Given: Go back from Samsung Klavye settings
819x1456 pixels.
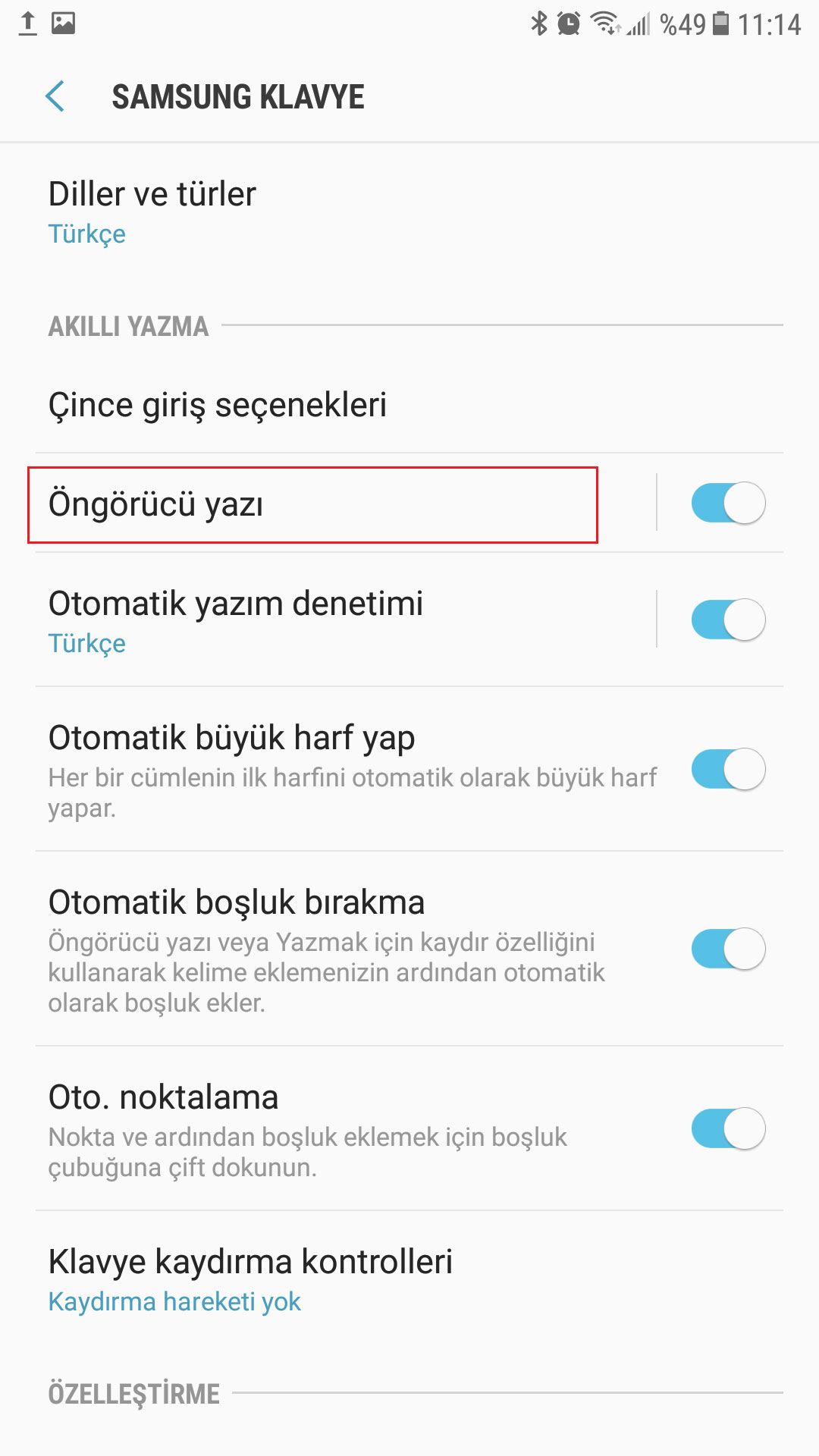Looking at the screenshot, I should 55,96.
